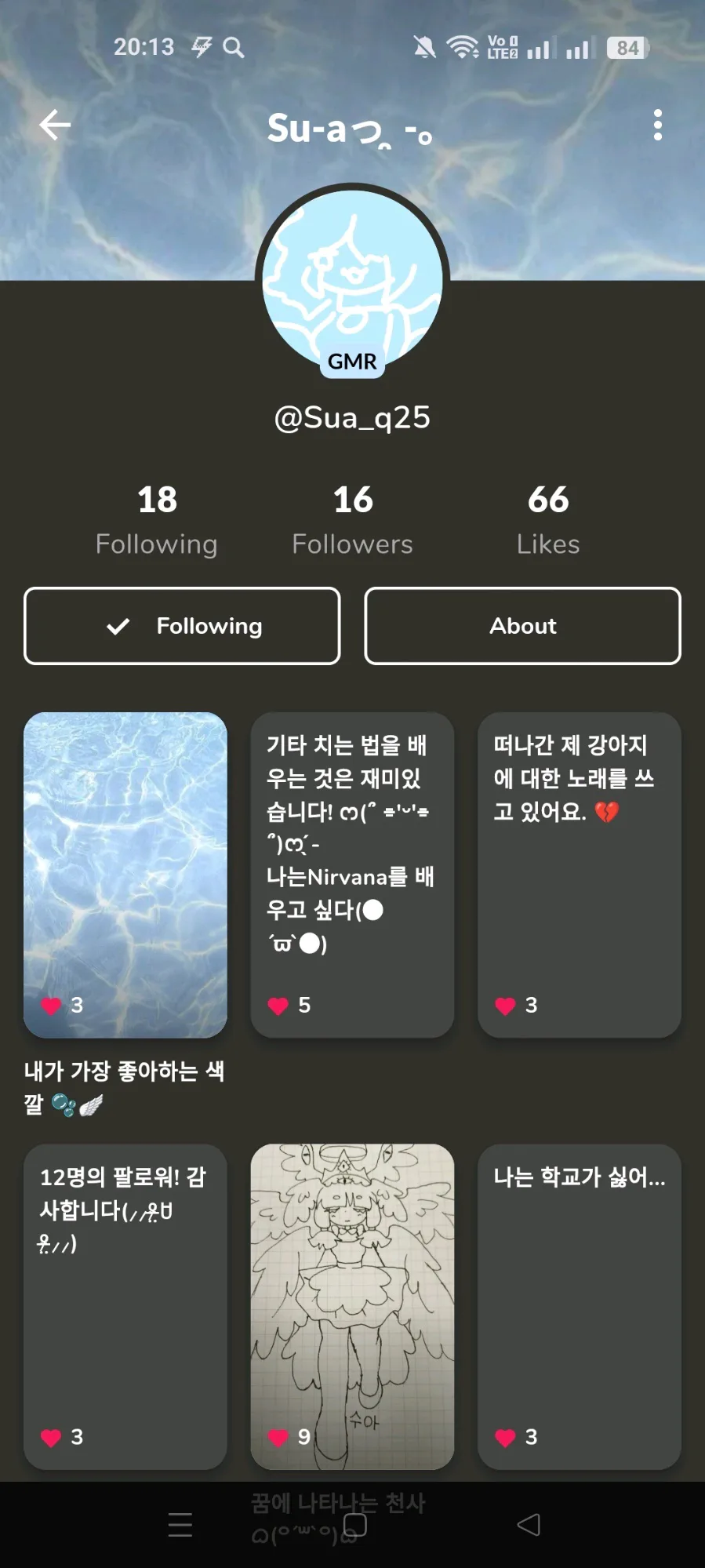Viewport: 705px width, 1568px height.
Task: View the 18 Following list
Action: (x=157, y=519)
